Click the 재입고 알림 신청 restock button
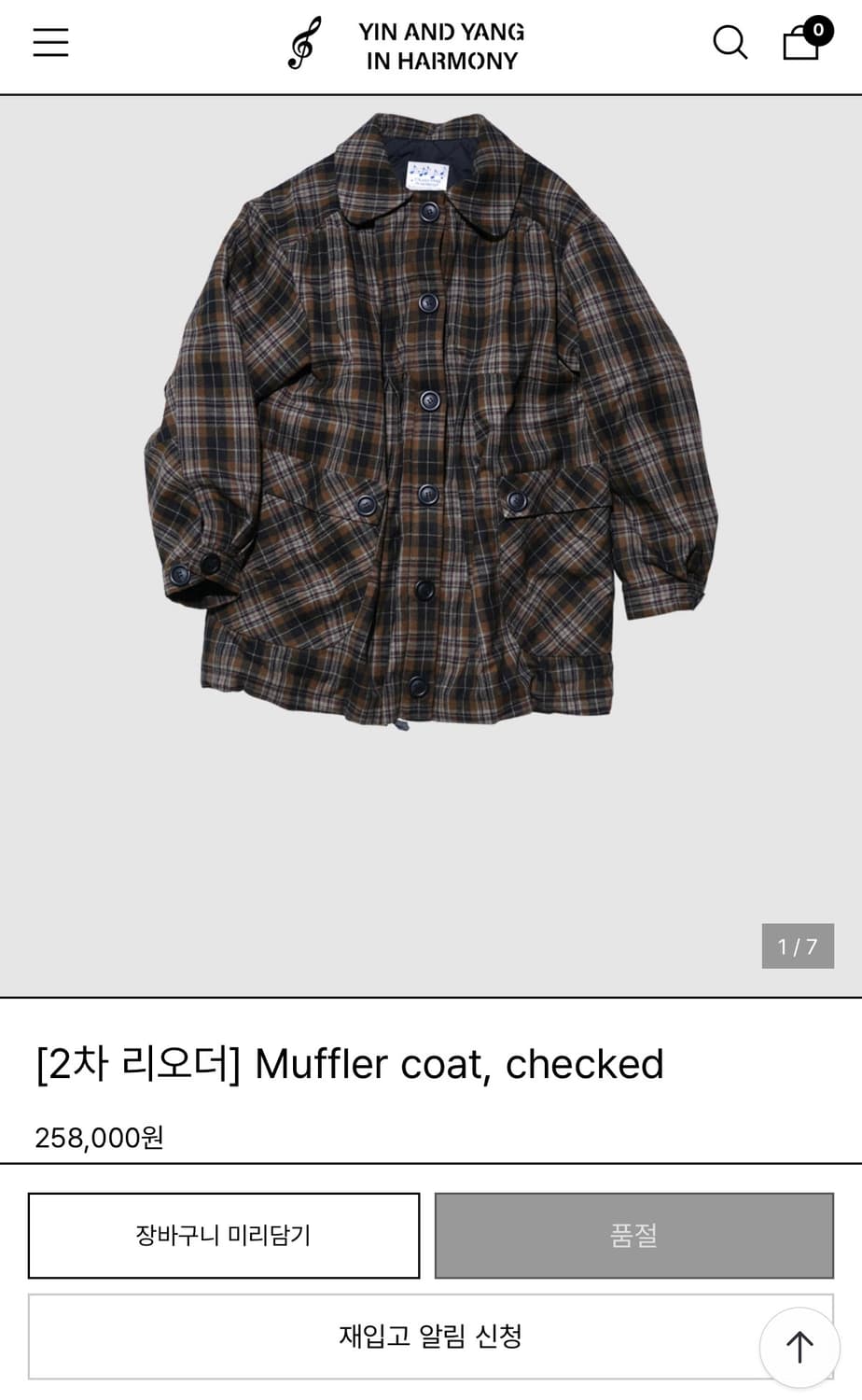The width and height of the screenshot is (862, 1400). pyautogui.click(x=431, y=1337)
